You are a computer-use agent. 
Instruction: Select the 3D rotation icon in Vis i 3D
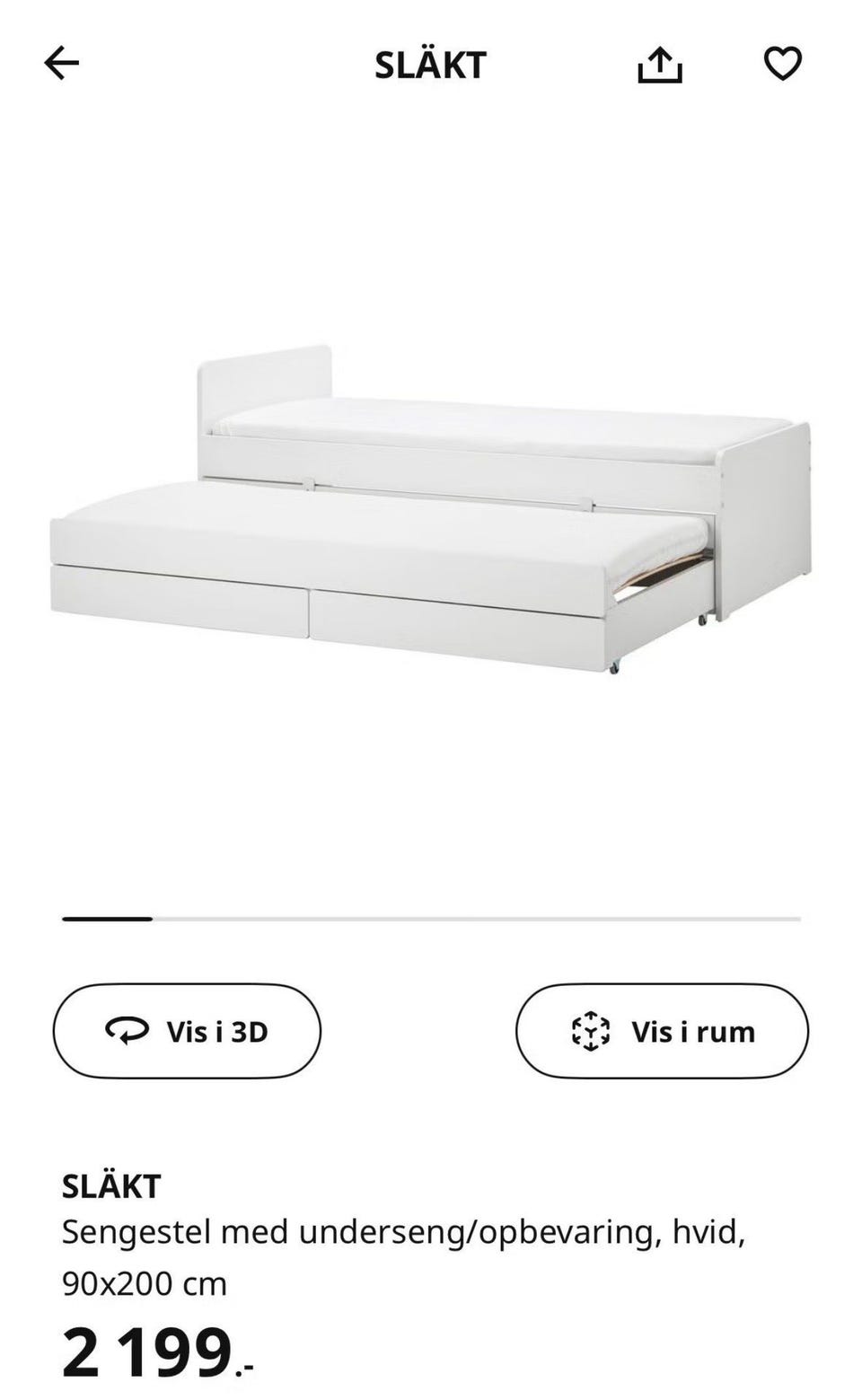(127, 1031)
